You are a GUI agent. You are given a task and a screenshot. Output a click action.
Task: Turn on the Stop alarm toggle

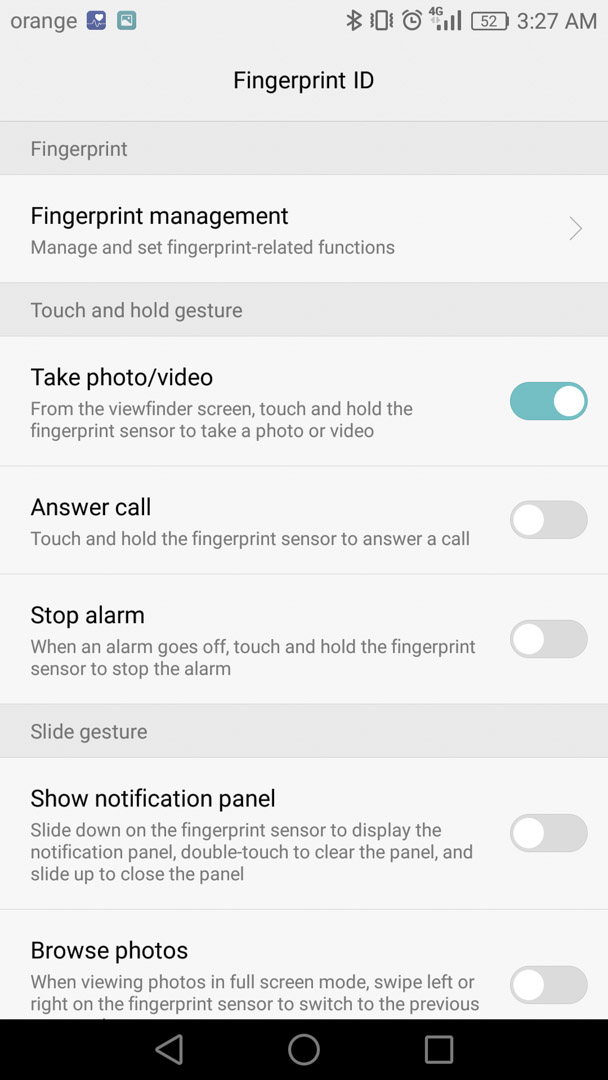click(x=548, y=638)
